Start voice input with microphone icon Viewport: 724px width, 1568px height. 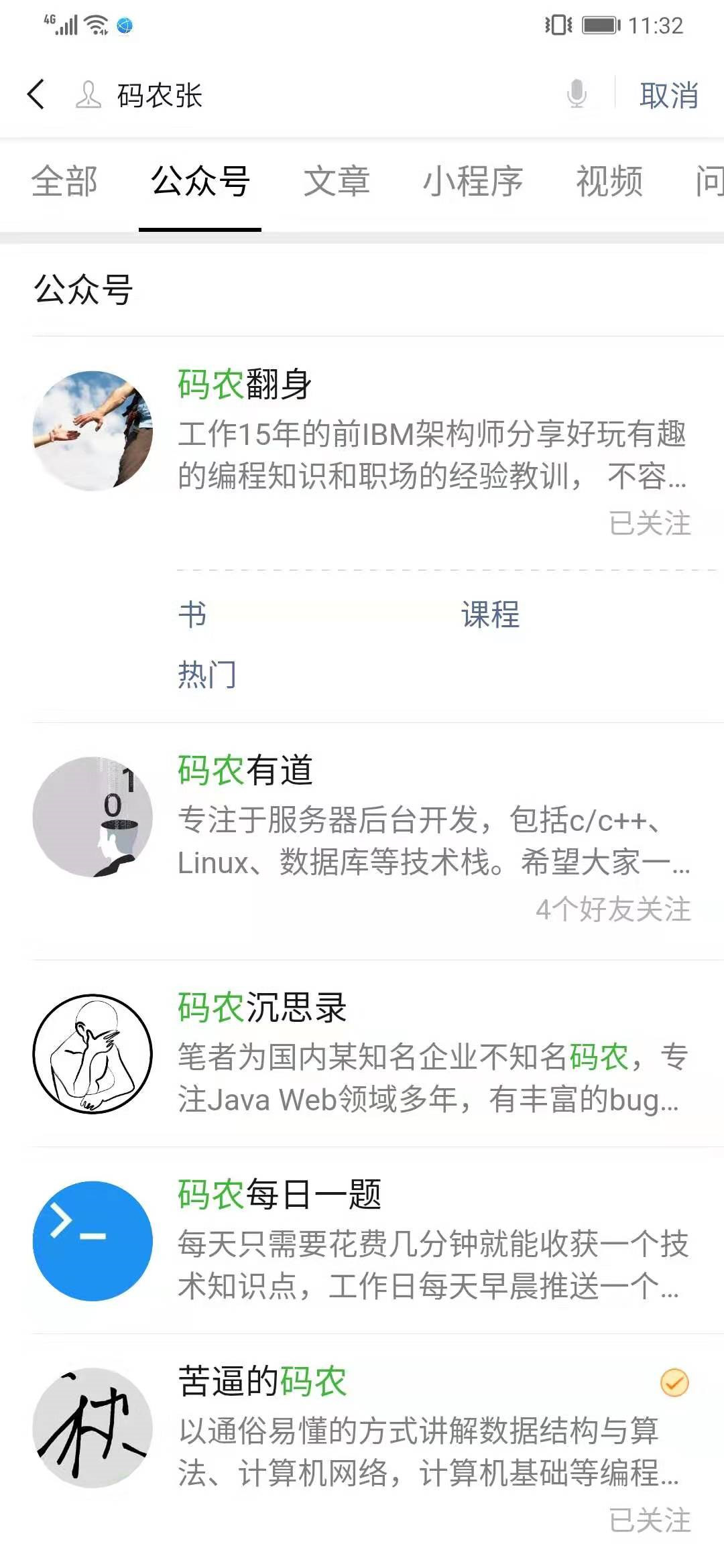tap(576, 94)
